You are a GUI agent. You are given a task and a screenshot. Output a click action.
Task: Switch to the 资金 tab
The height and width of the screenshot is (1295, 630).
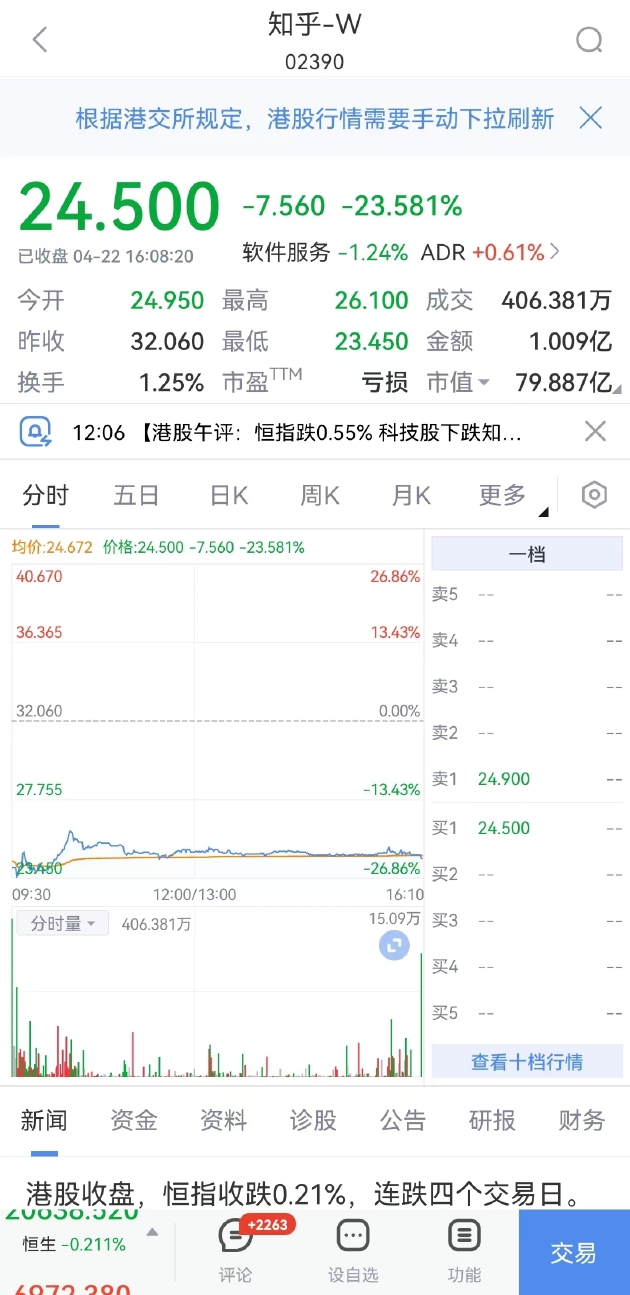coord(134,1120)
